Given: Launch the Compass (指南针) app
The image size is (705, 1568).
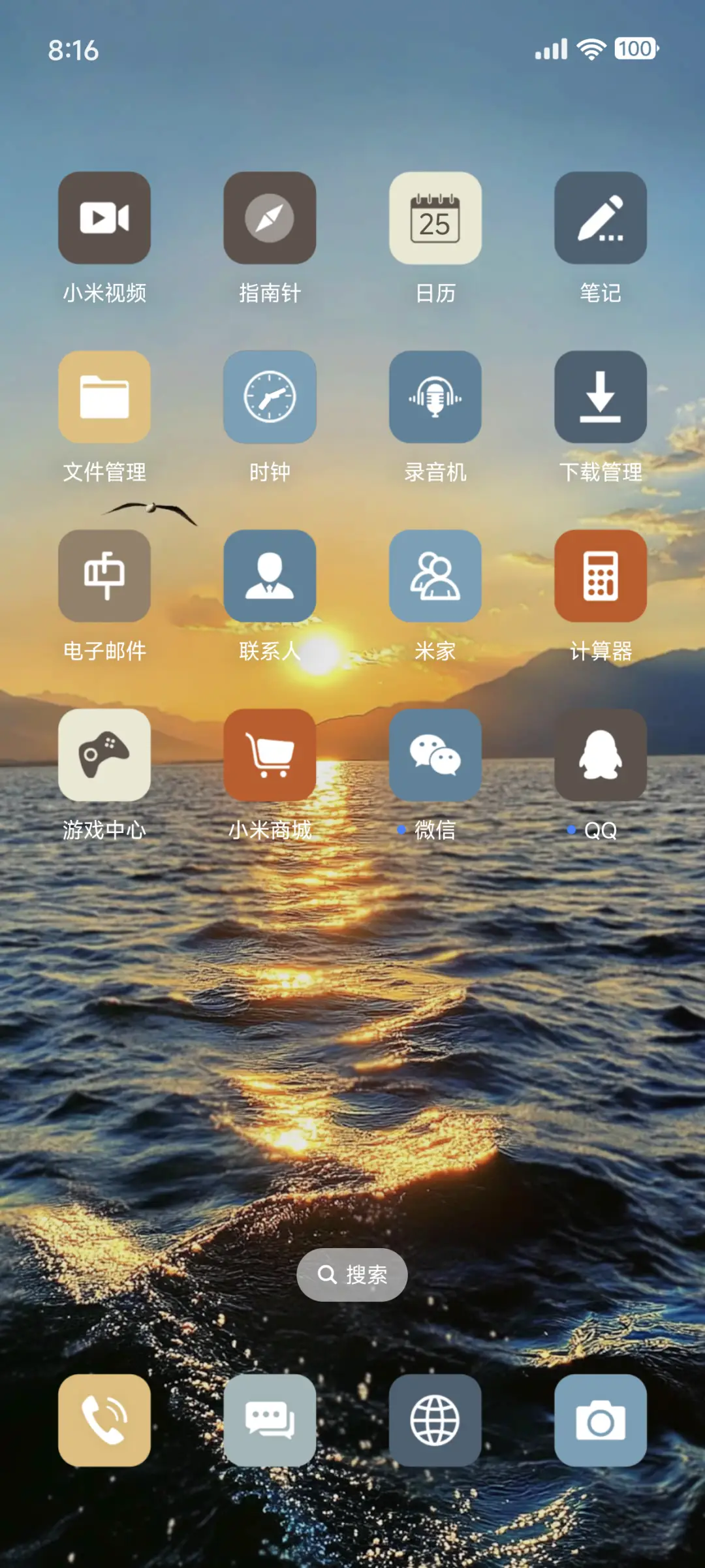Looking at the screenshot, I should 270,217.
